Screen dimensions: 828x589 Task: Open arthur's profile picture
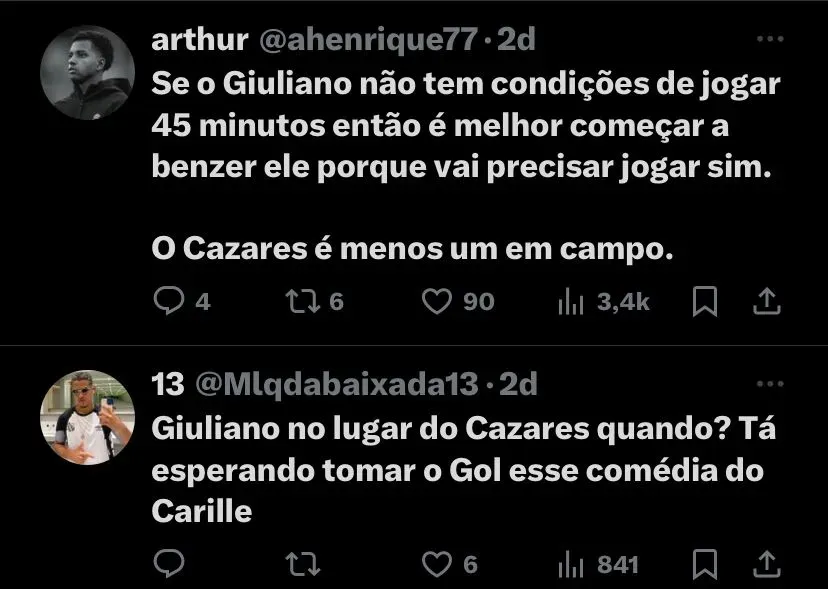point(87,73)
